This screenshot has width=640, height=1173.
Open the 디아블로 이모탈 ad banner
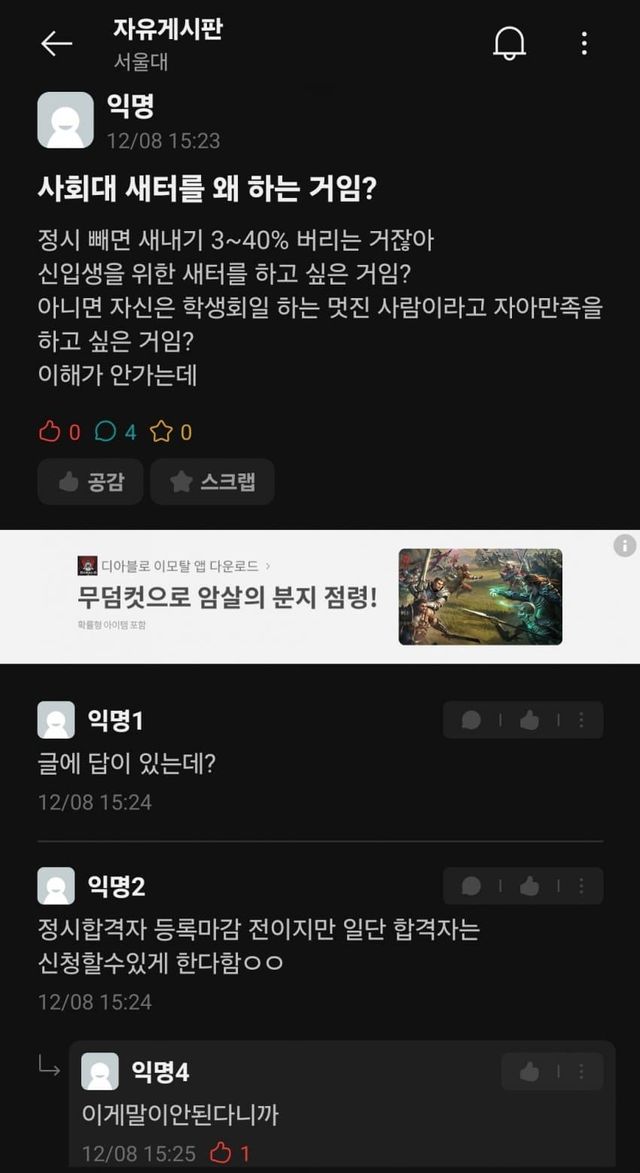point(320,596)
